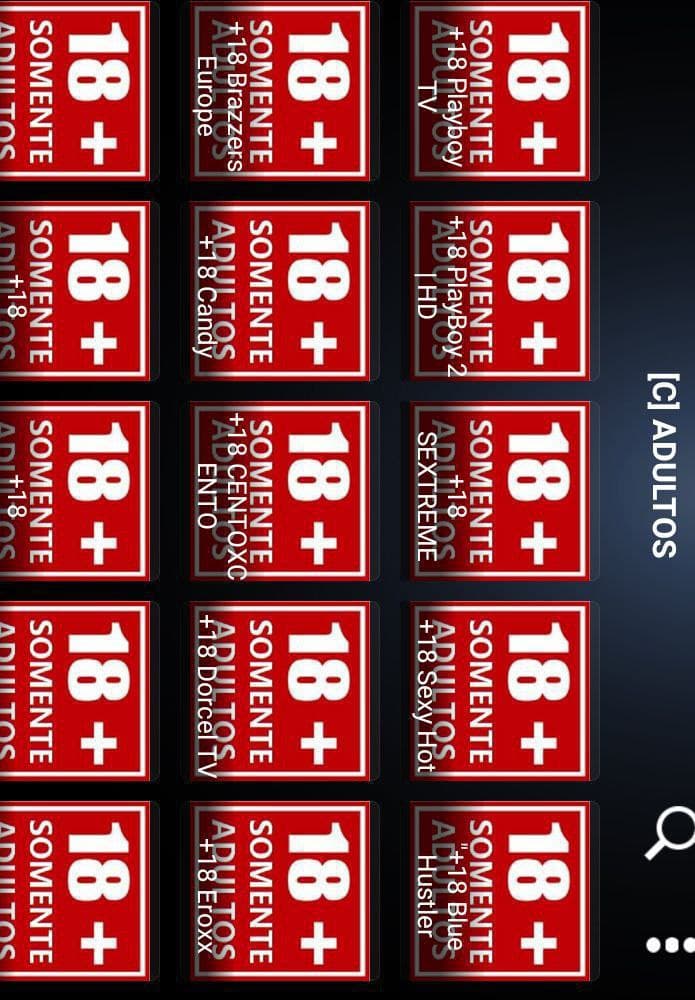Select the +18 Brazzers Europe tile
The height and width of the screenshot is (1000, 695).
point(280,91)
